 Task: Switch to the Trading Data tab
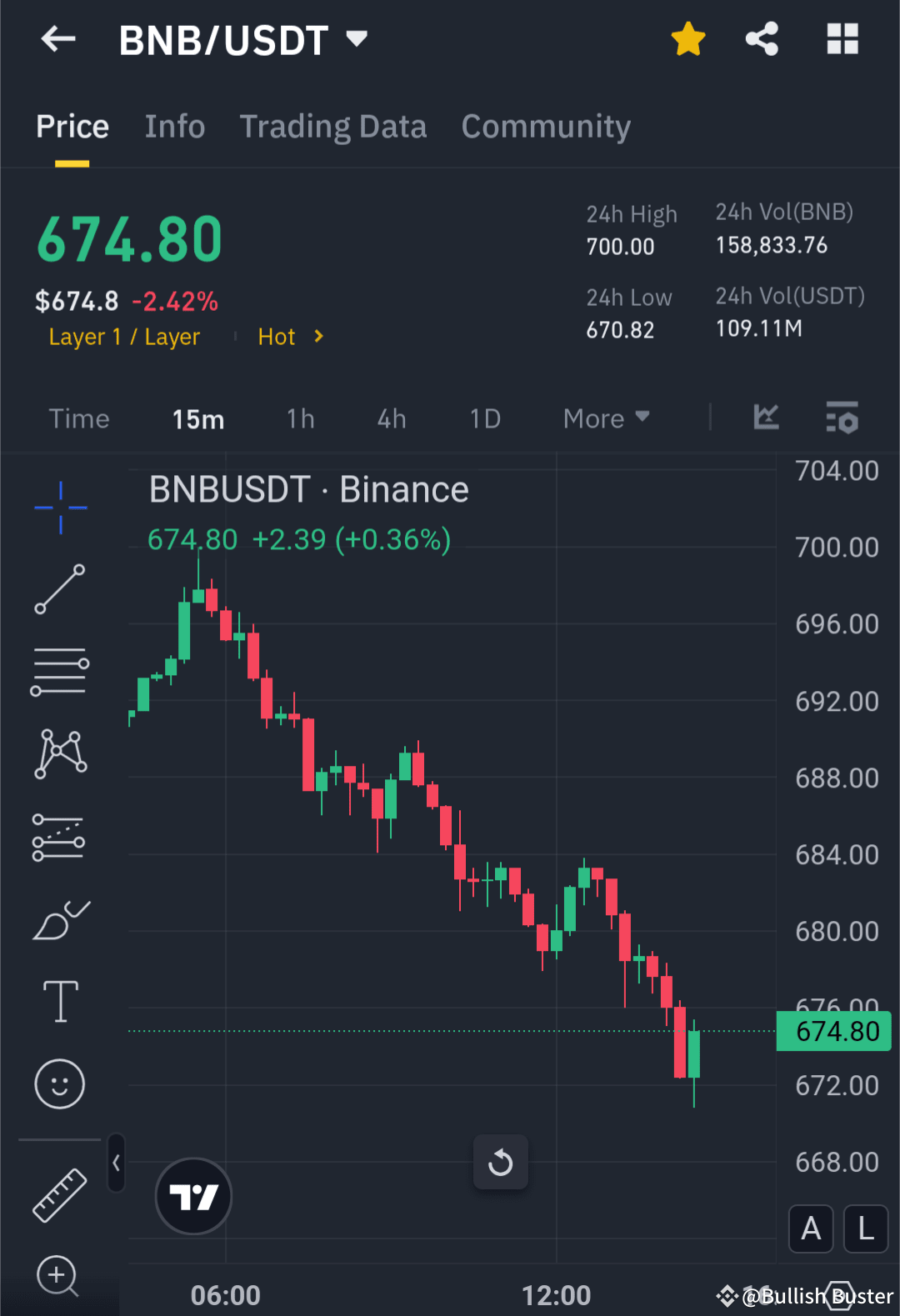click(x=333, y=126)
